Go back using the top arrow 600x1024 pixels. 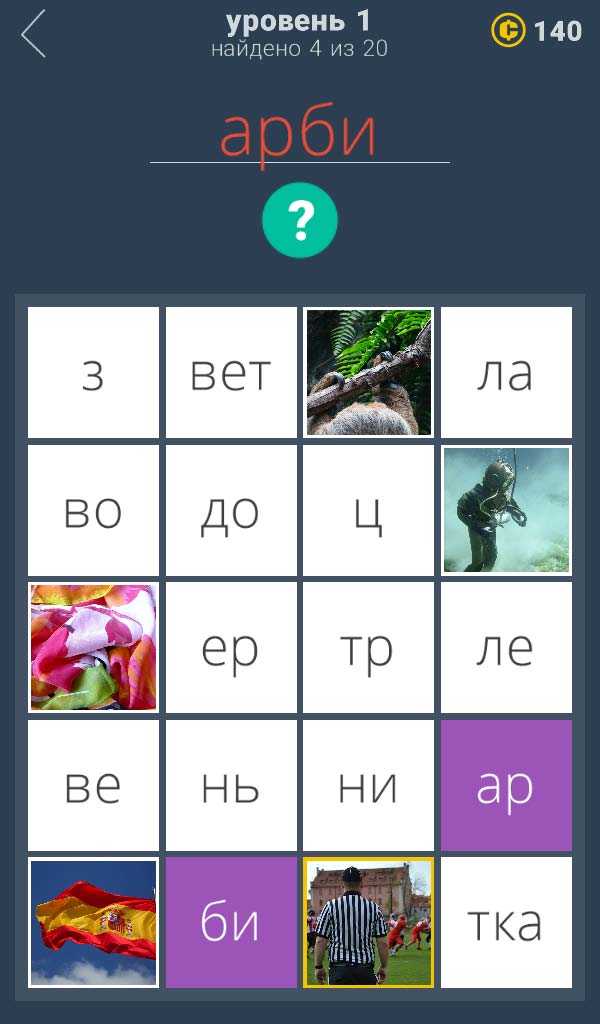click(x=34, y=33)
